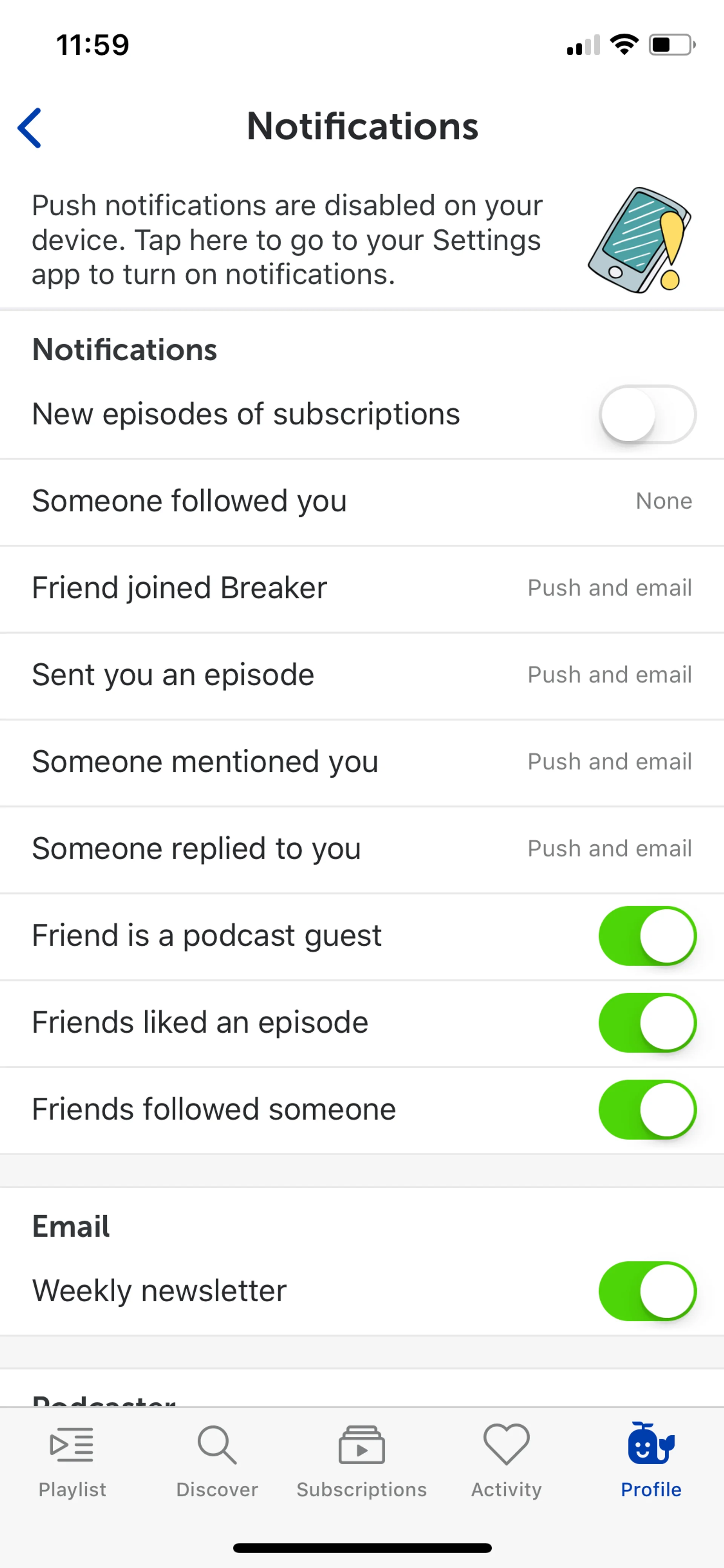Enable New episodes of subscriptions toggle
The width and height of the screenshot is (724, 1568).
(647, 415)
